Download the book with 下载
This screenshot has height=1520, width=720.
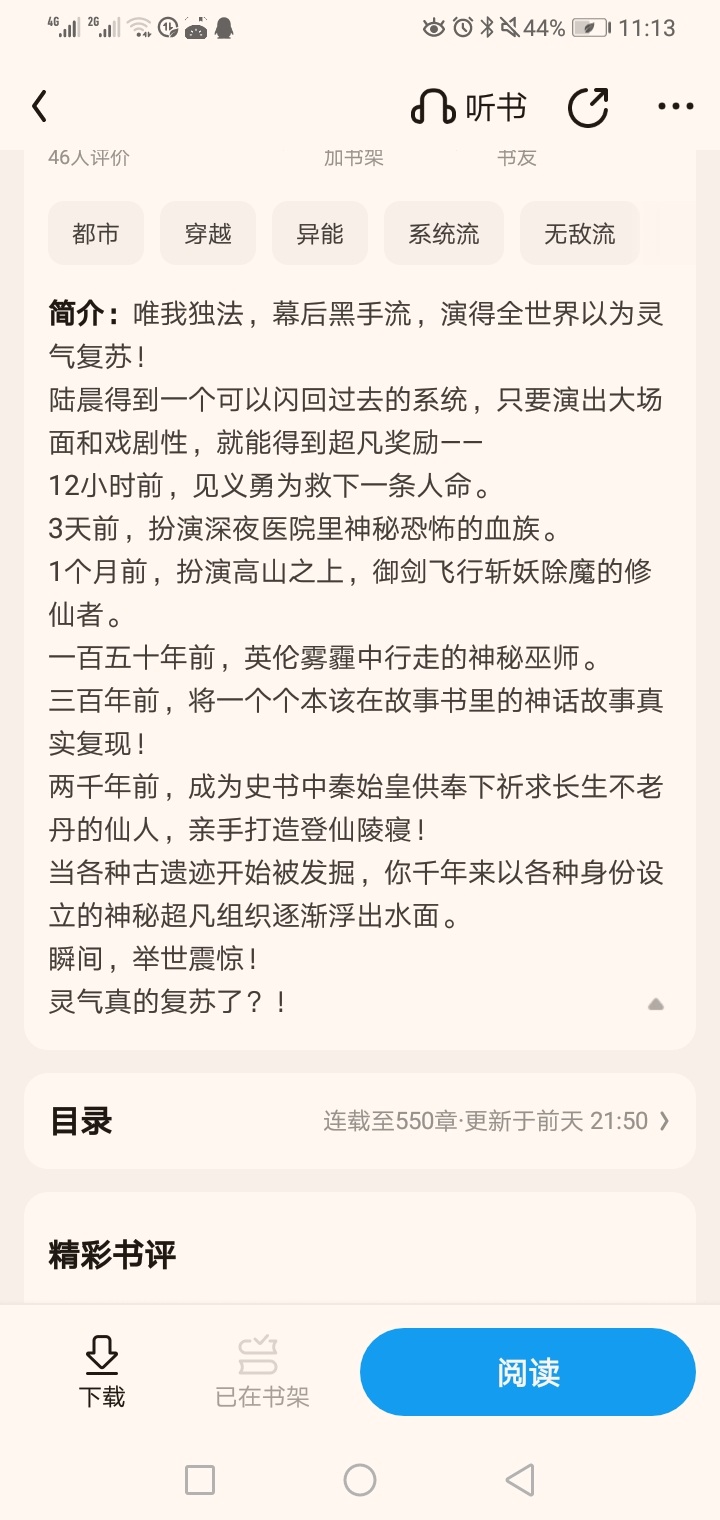[102, 1371]
